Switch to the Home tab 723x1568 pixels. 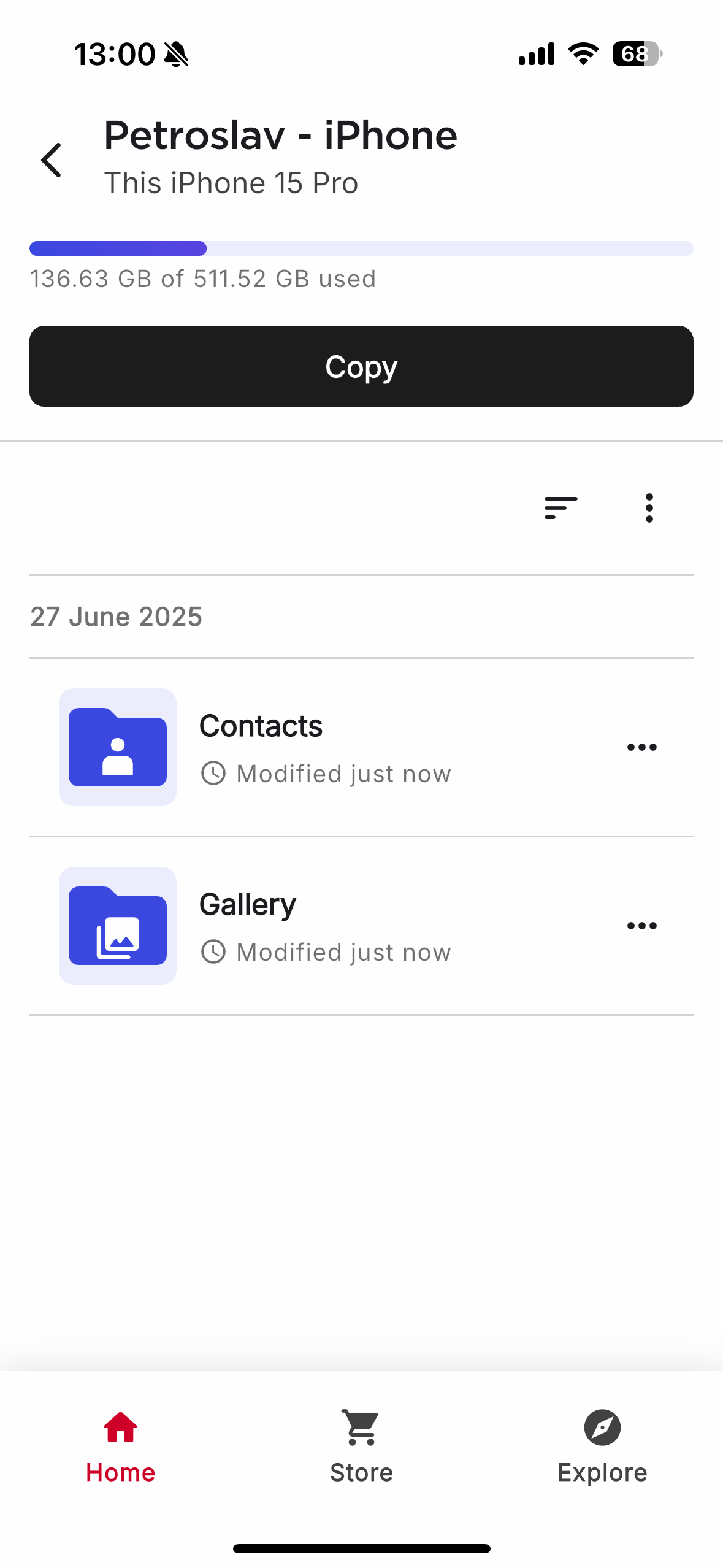[121, 1445]
